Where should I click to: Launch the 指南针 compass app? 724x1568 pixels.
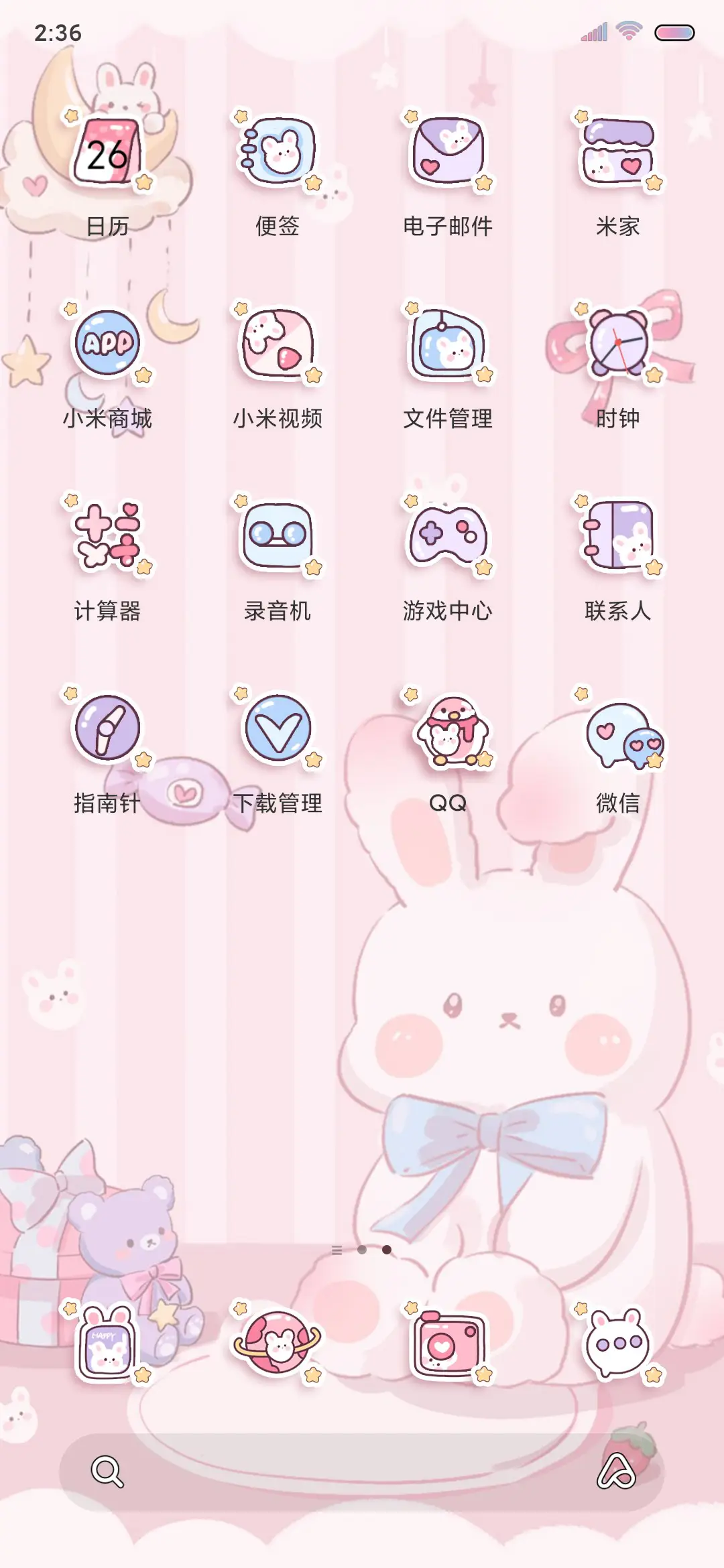107,730
